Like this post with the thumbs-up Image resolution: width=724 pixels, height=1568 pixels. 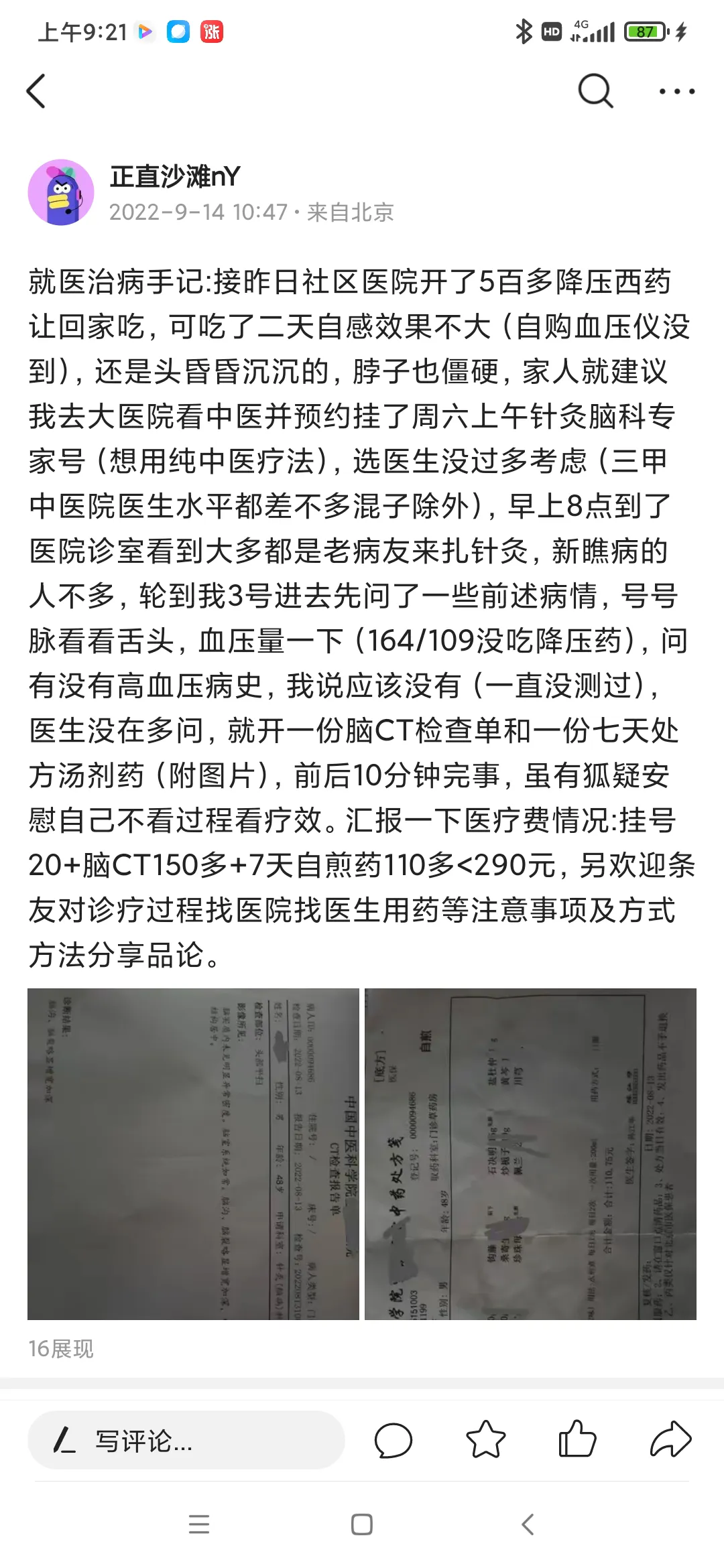click(x=577, y=1441)
